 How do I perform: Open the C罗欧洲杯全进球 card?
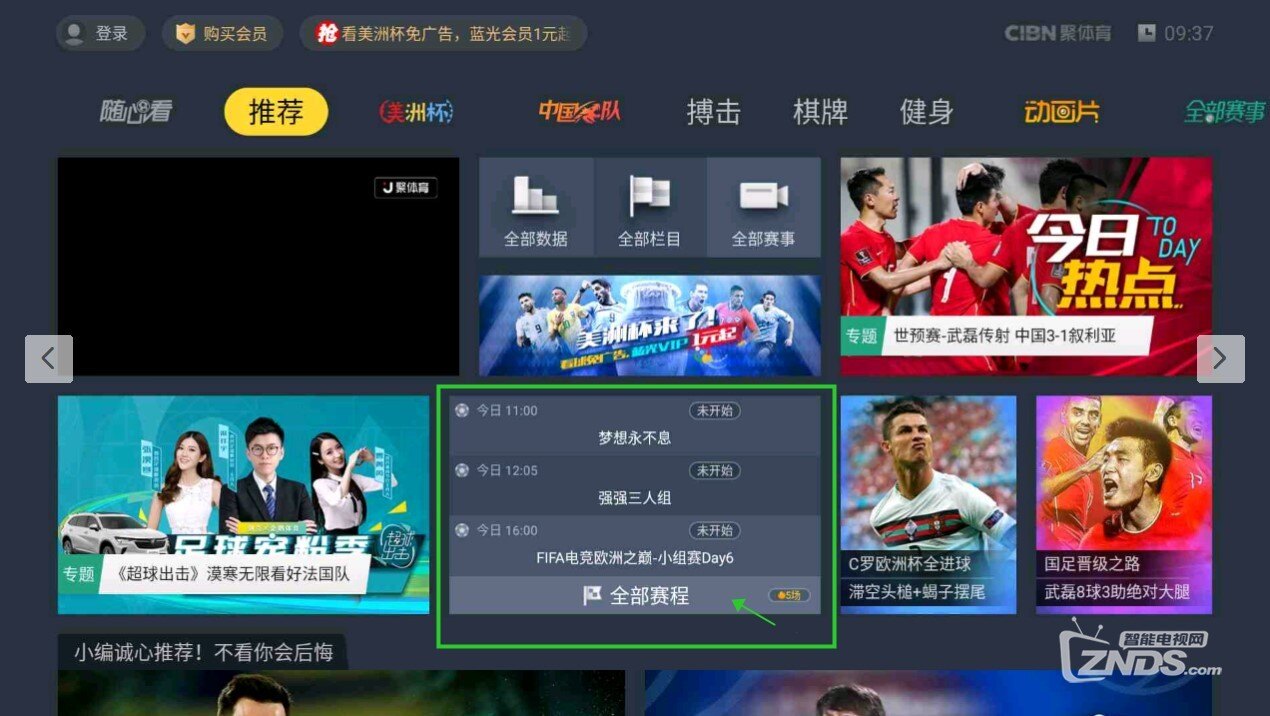(928, 503)
